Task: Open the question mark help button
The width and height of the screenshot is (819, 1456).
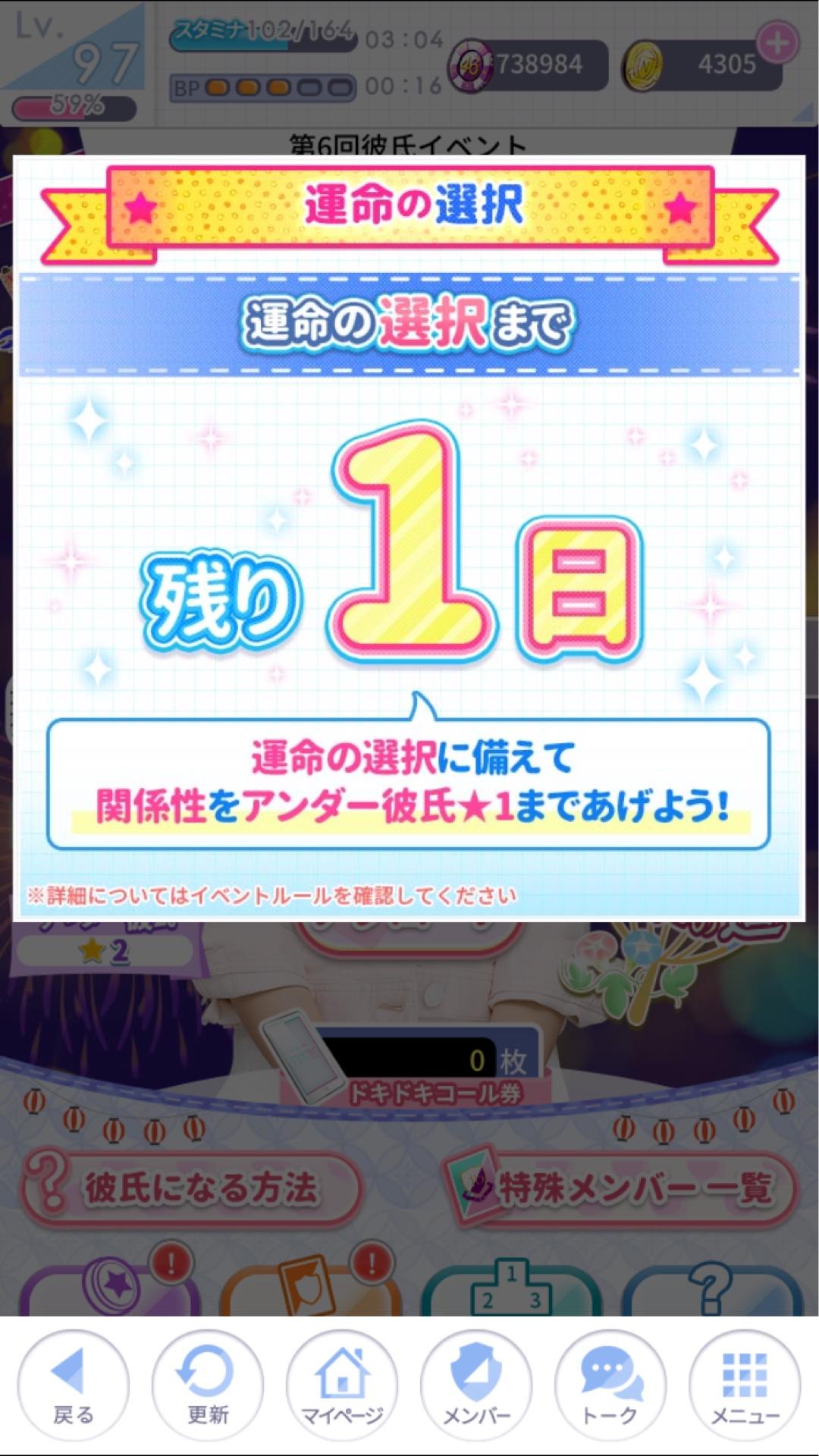Action: point(711,1289)
